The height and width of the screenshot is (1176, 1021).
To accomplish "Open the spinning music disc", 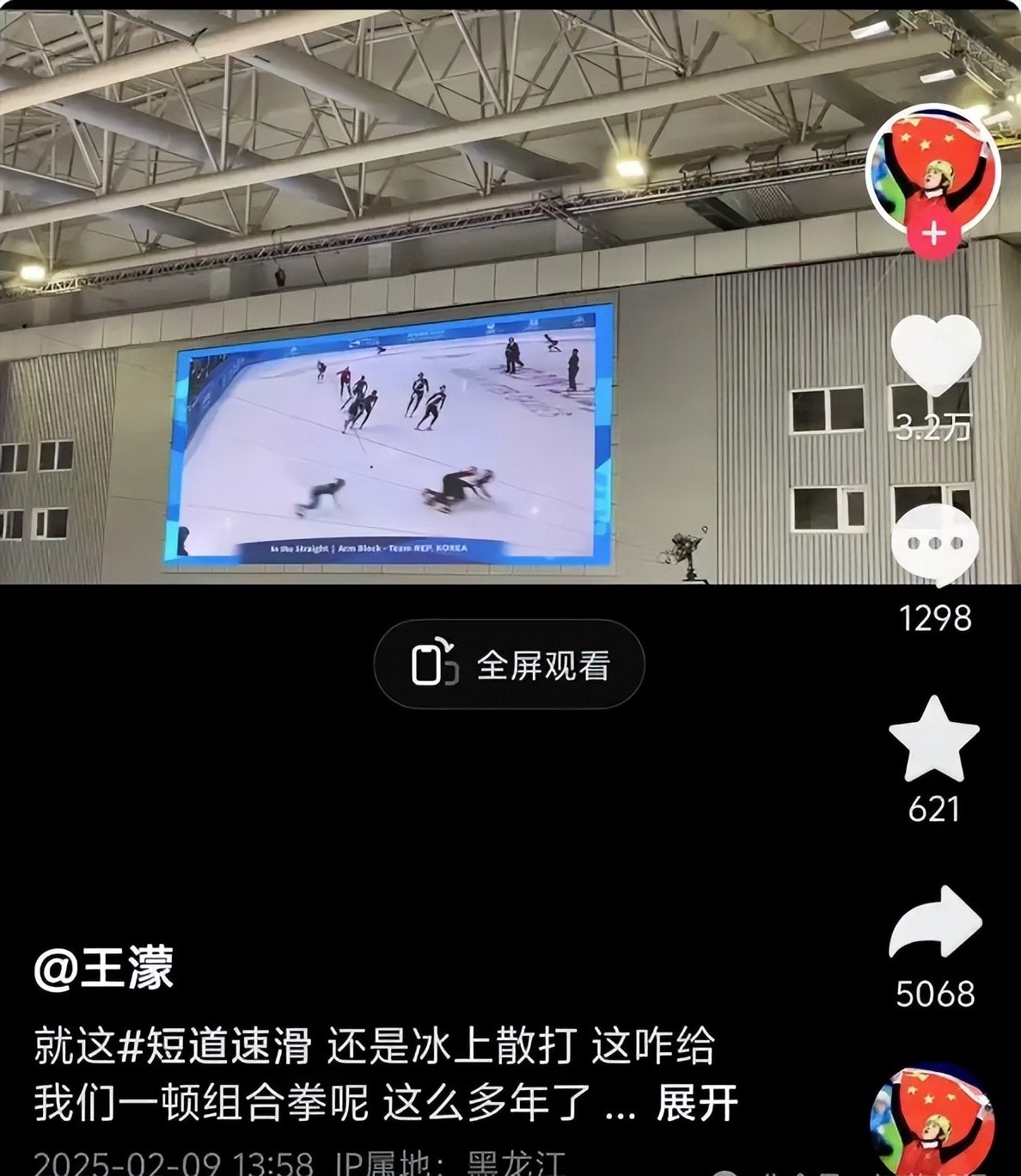I will pos(933,1122).
